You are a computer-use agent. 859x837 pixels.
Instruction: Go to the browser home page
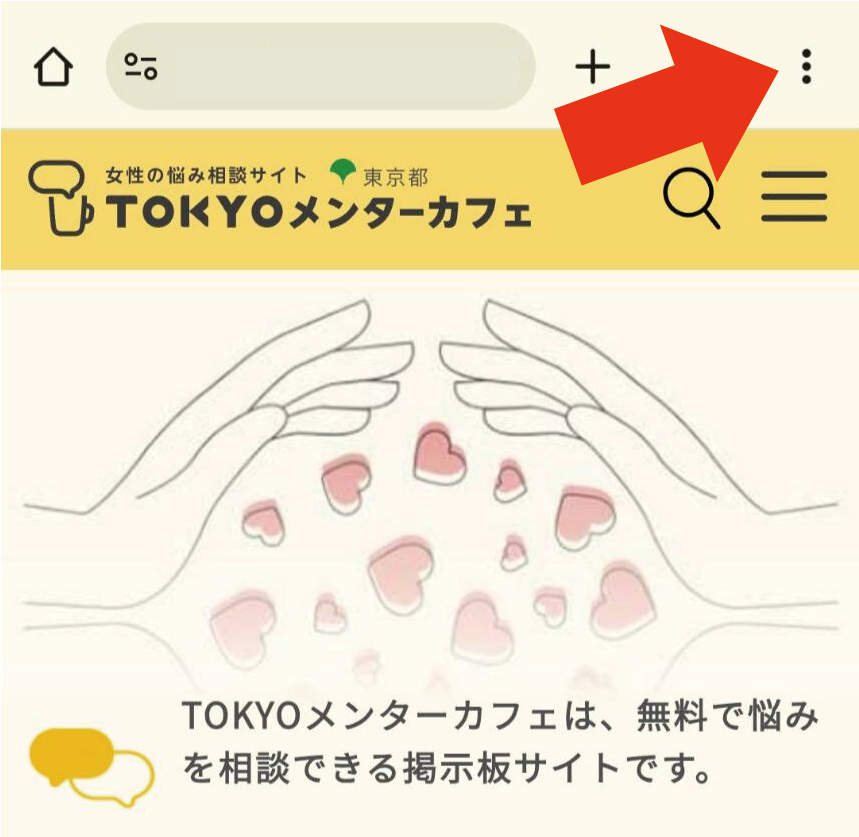point(53,68)
